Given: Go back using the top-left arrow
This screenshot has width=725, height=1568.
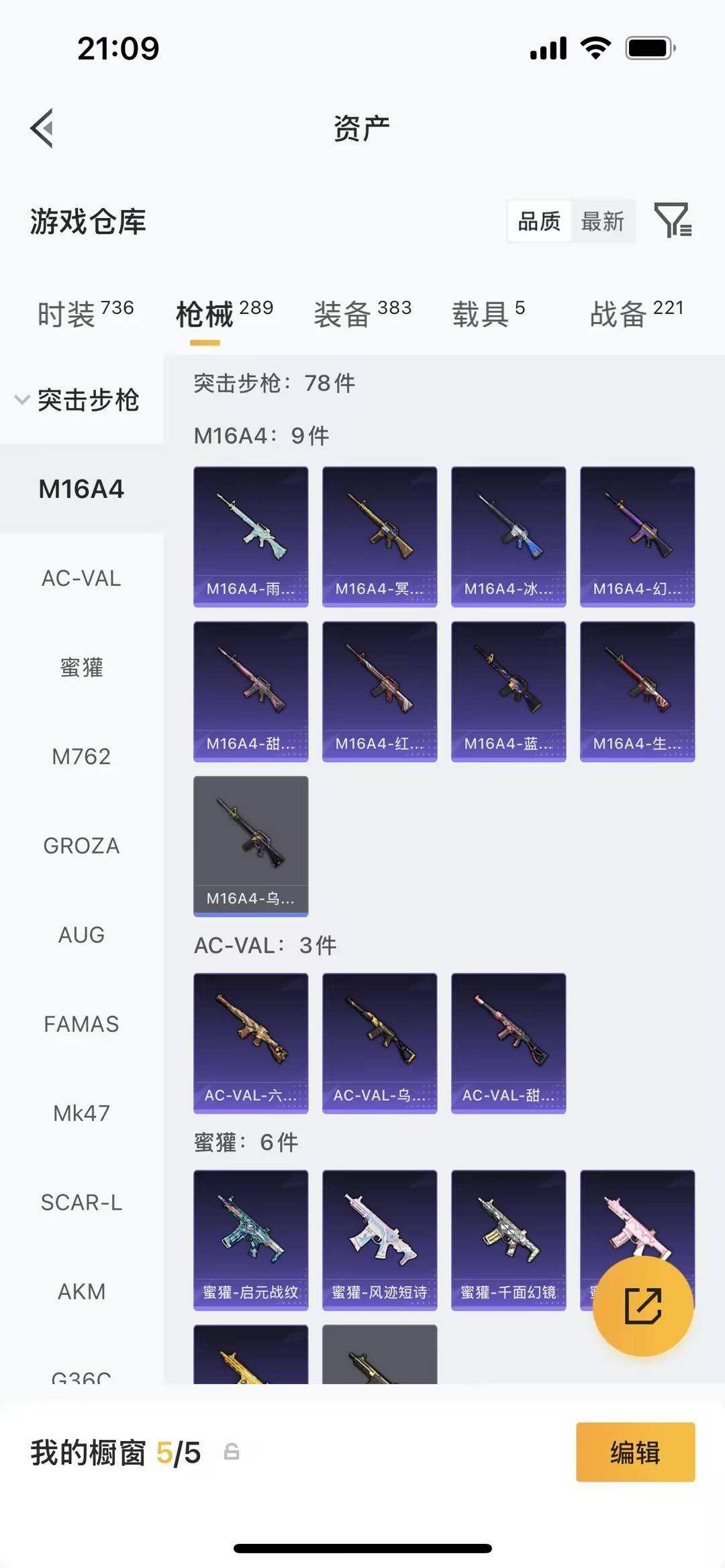Looking at the screenshot, I should point(42,127).
